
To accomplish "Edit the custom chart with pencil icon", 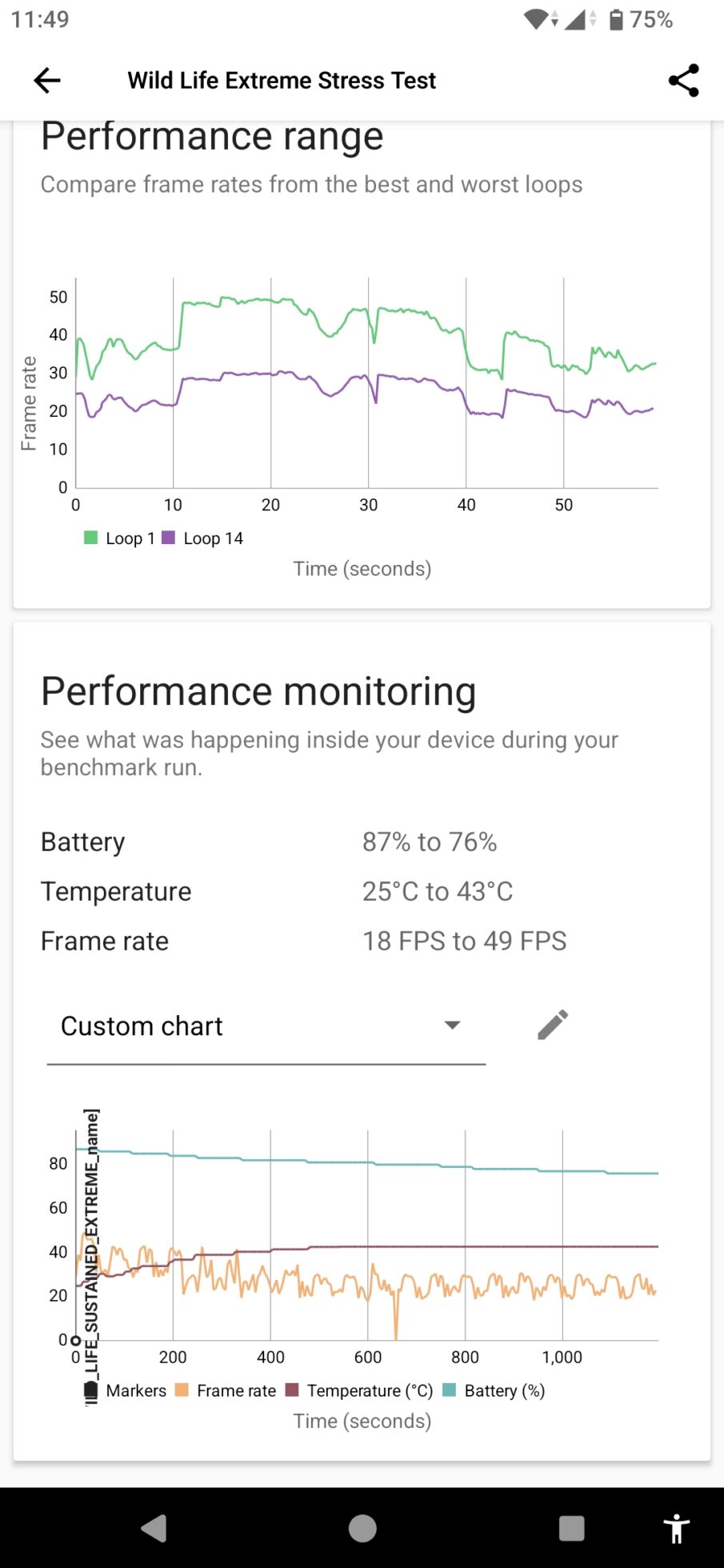I will (x=552, y=1025).
